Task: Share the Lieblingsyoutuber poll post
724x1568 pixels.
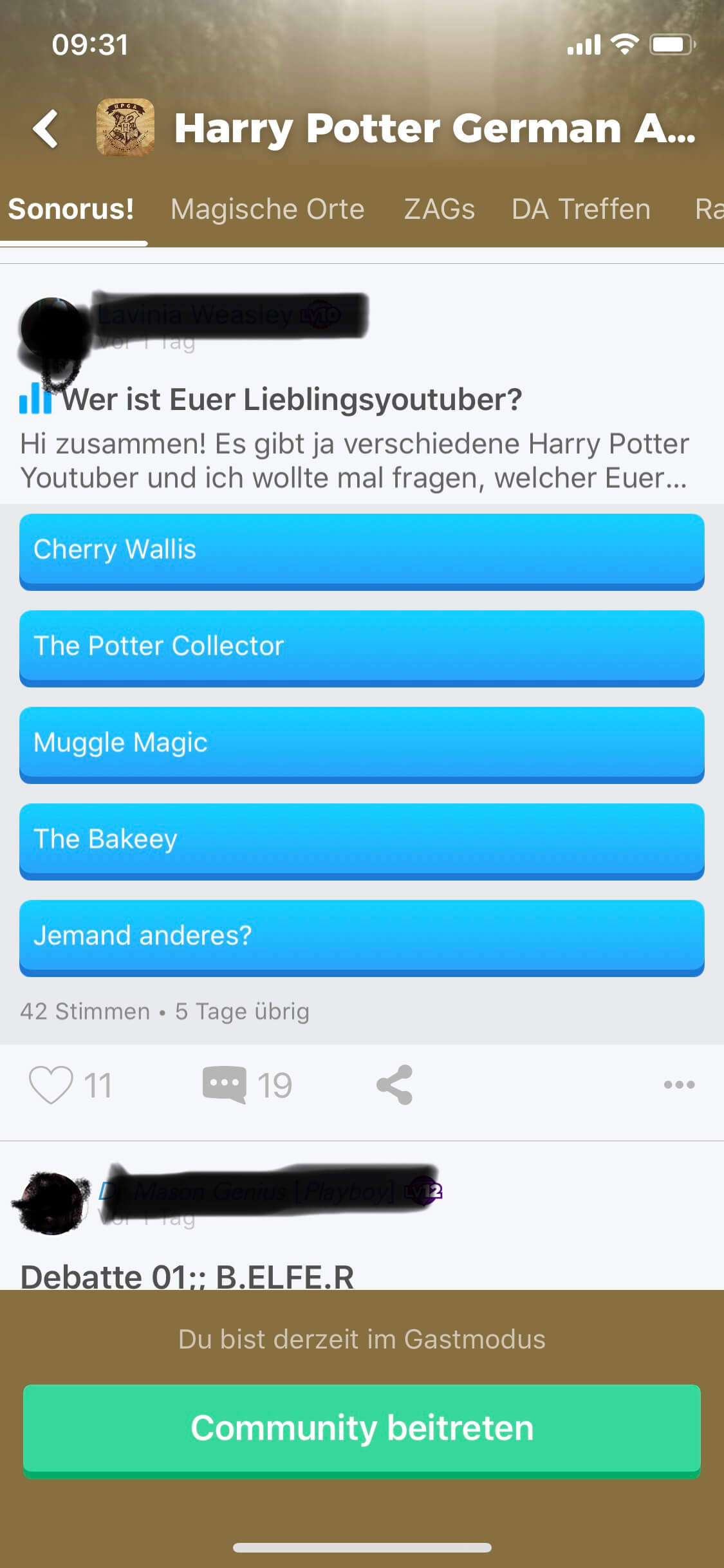Action: coord(394,1085)
